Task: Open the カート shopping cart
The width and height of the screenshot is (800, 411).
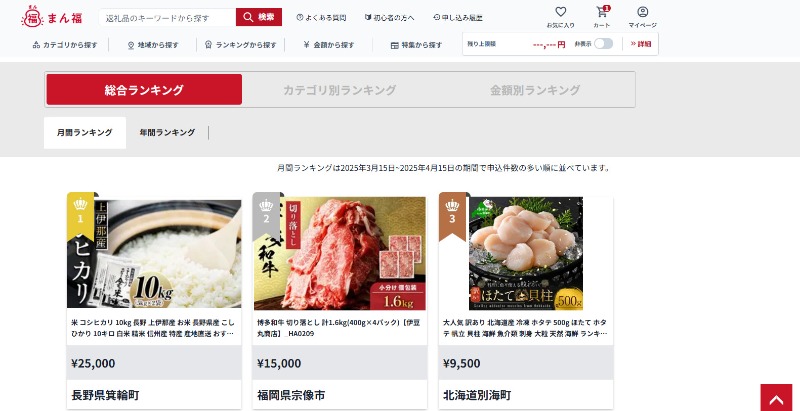Action: click(601, 17)
